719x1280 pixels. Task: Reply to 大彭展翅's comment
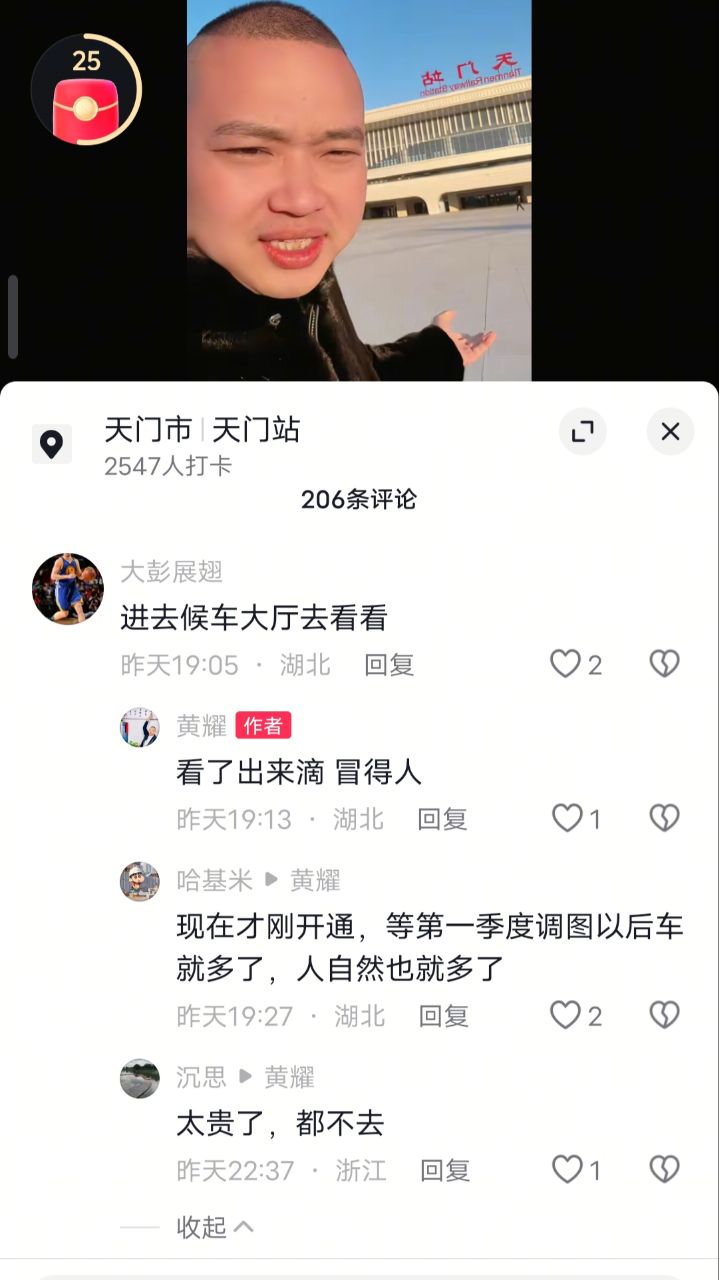(x=389, y=665)
